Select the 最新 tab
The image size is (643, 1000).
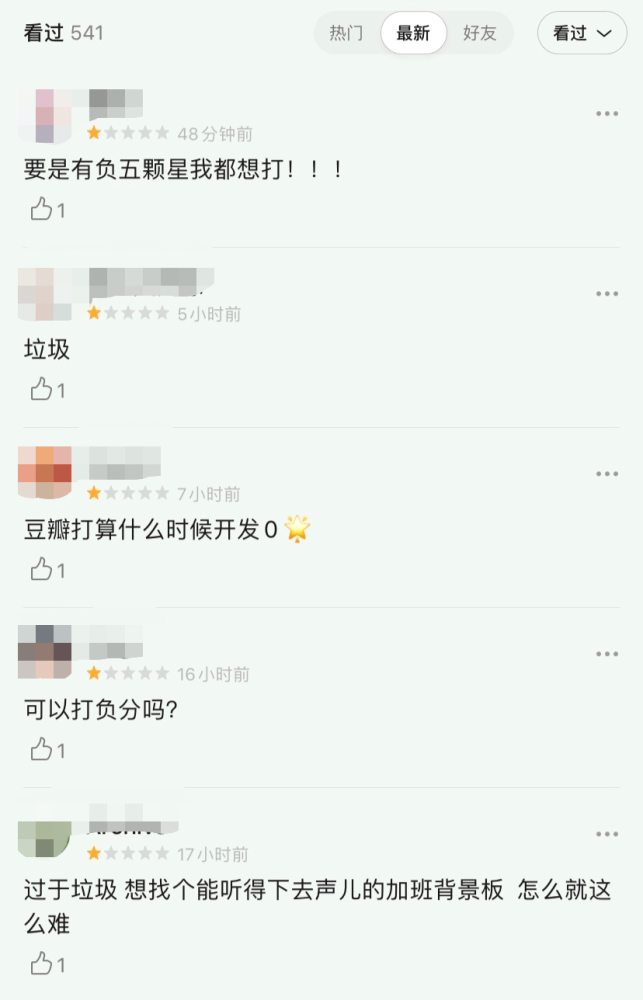(x=413, y=33)
